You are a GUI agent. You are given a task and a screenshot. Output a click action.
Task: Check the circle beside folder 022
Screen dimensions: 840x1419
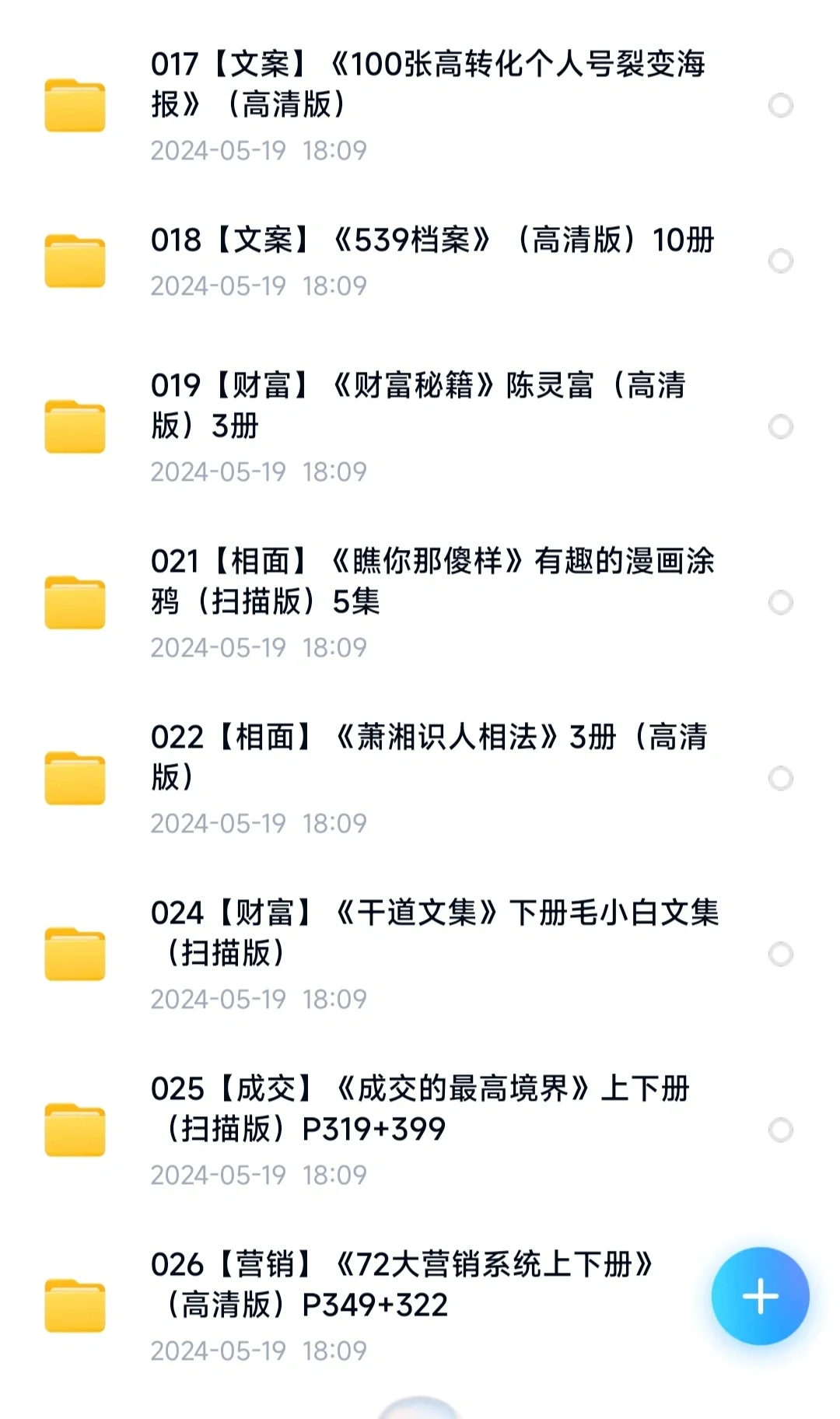click(x=780, y=778)
